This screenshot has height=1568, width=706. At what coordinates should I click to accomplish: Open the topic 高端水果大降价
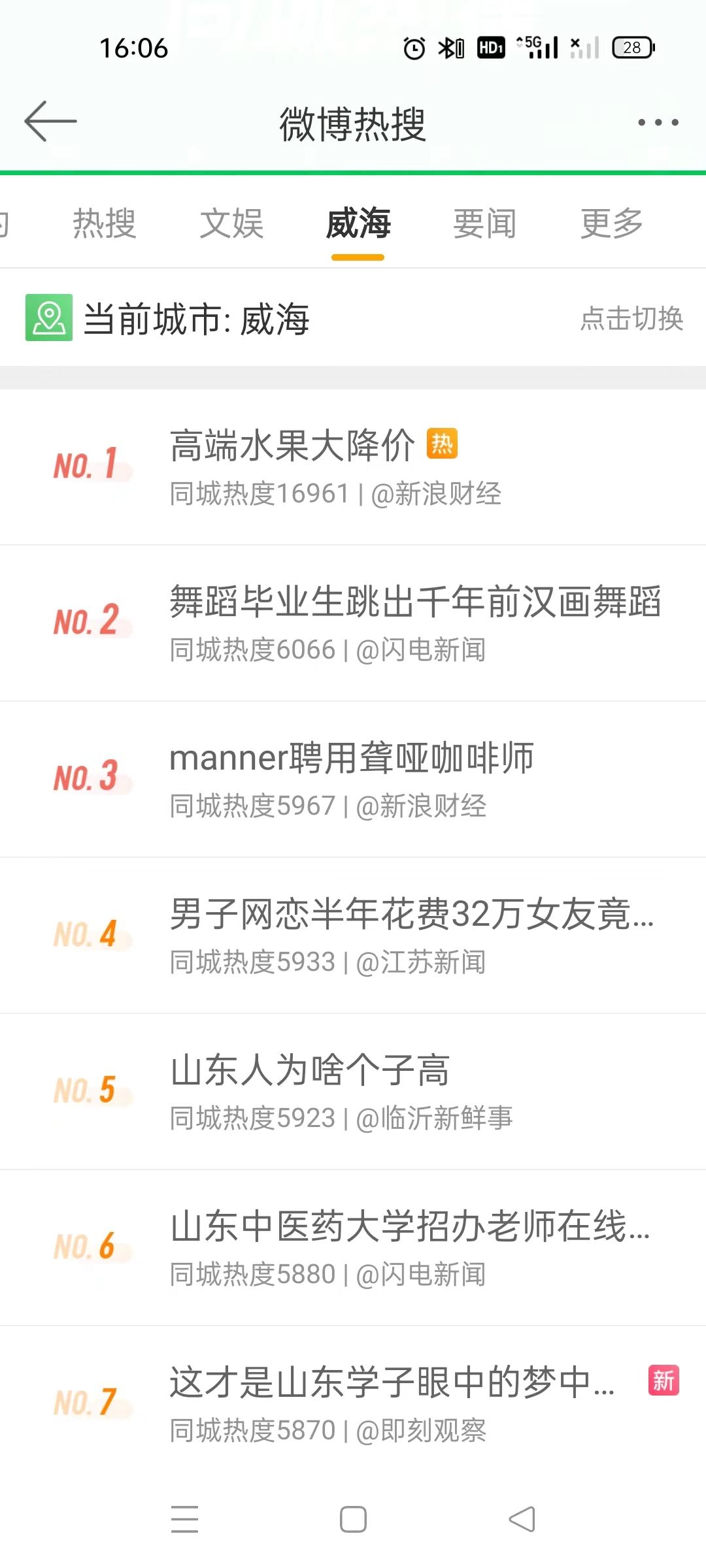(x=353, y=467)
